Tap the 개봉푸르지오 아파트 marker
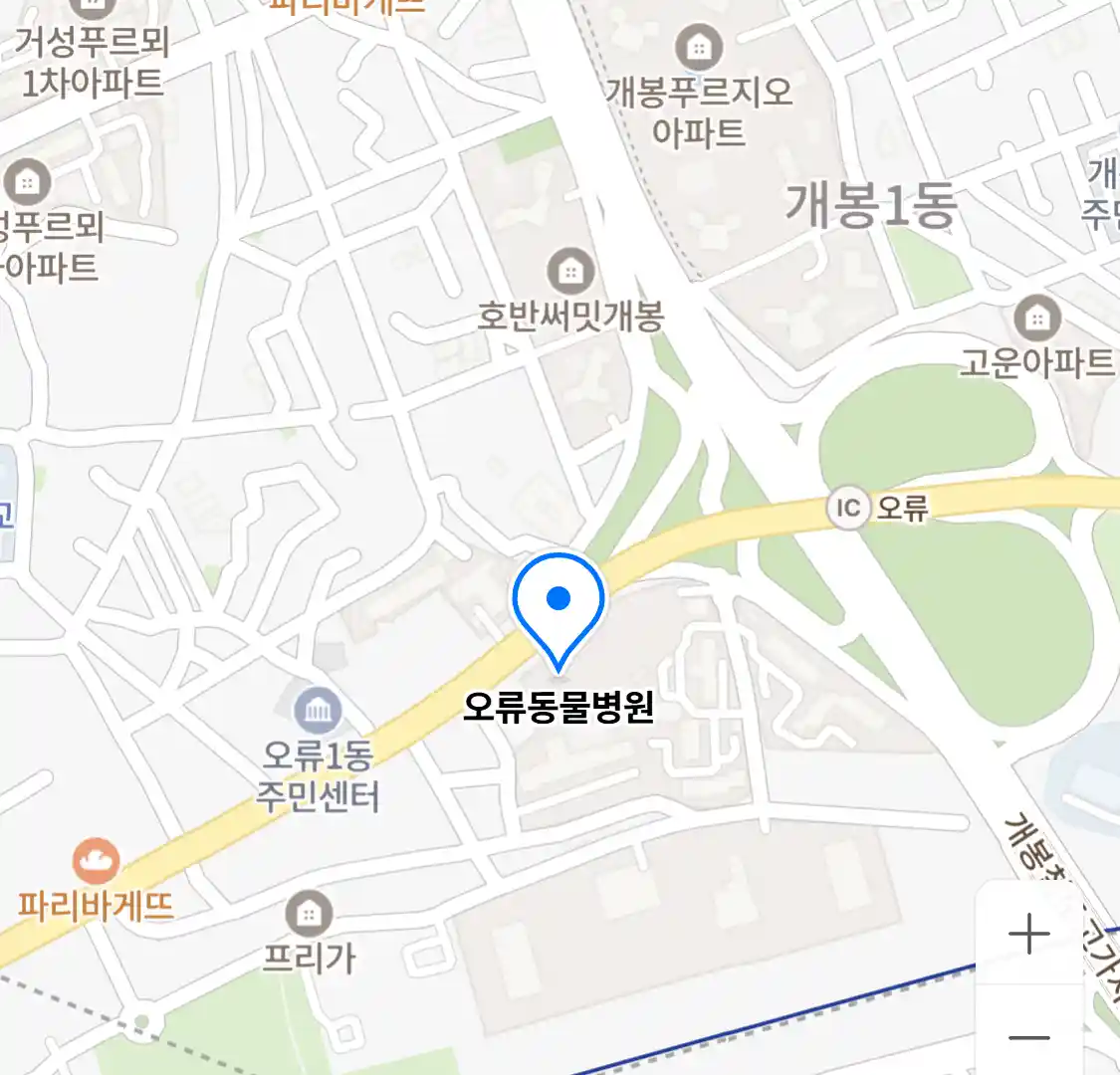1120x1075 pixels. [699, 47]
